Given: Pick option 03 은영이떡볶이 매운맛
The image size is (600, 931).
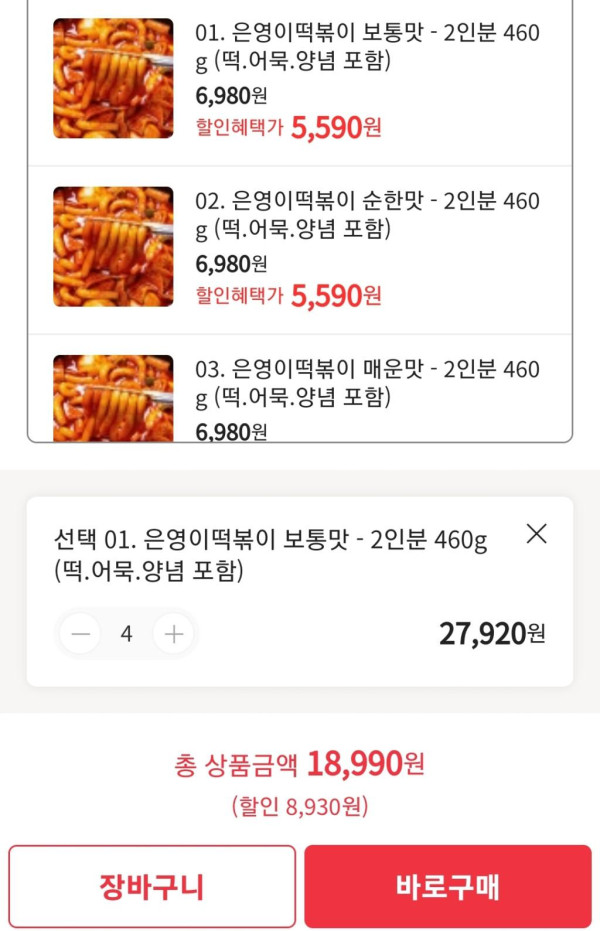Looking at the screenshot, I should [300, 392].
